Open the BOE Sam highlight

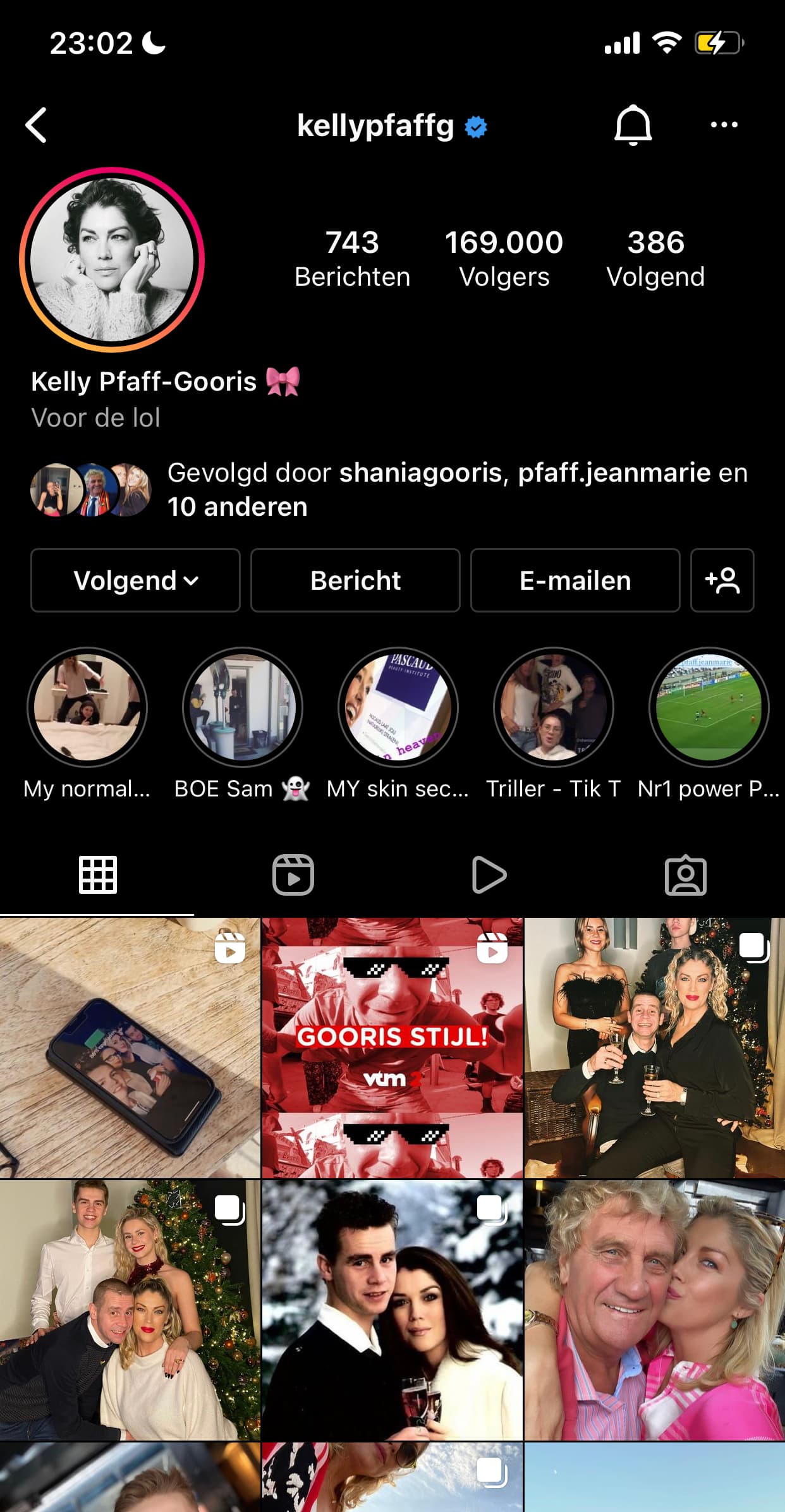click(242, 707)
